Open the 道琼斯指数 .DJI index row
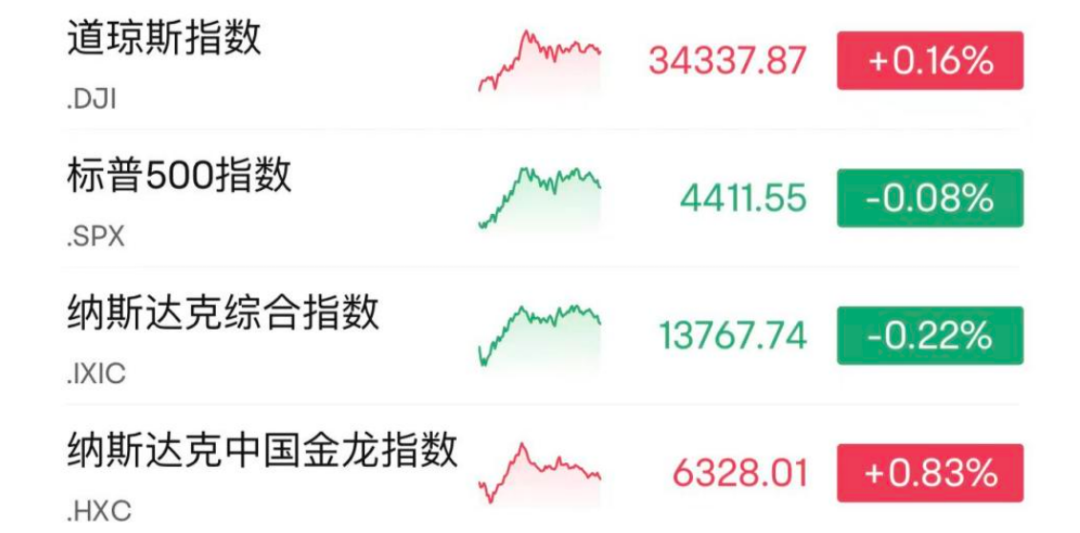This screenshot has width=1080, height=533. pyautogui.click(x=165, y=42)
